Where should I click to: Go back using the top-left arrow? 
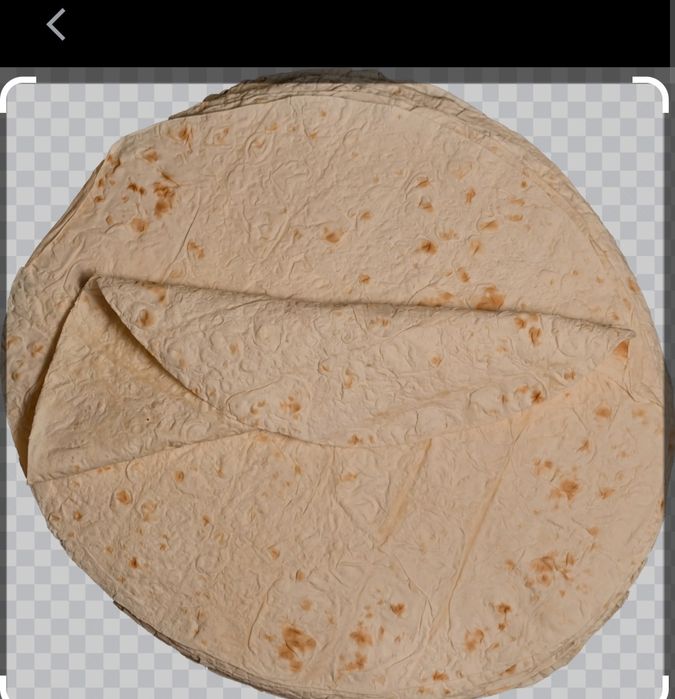pyautogui.click(x=56, y=25)
